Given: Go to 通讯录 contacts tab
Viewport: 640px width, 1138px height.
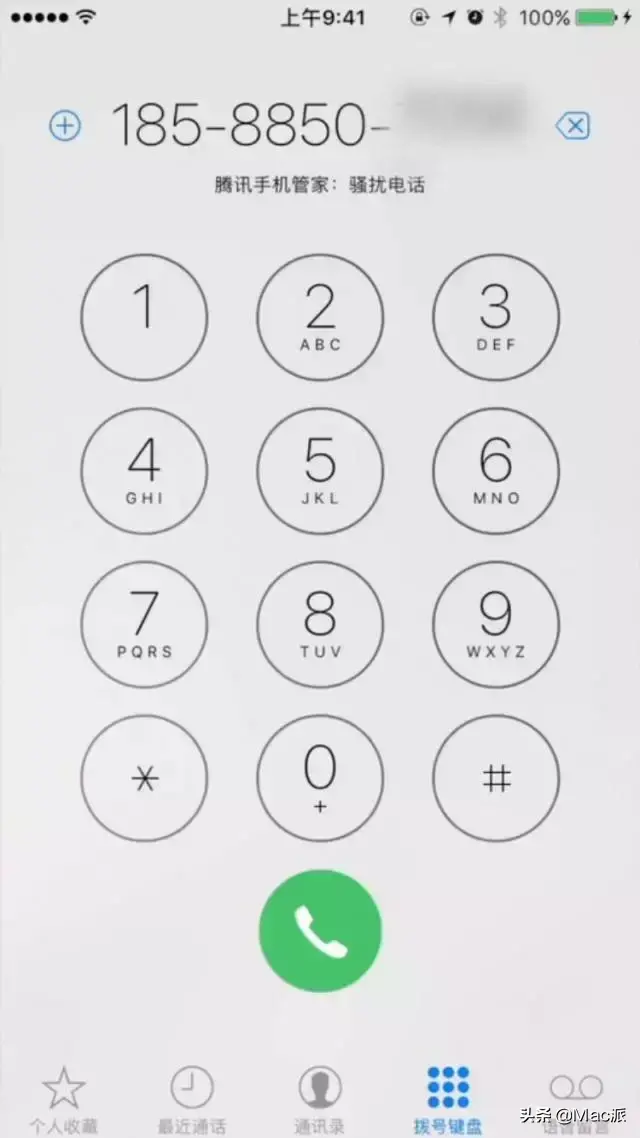Looking at the screenshot, I should [320, 1098].
